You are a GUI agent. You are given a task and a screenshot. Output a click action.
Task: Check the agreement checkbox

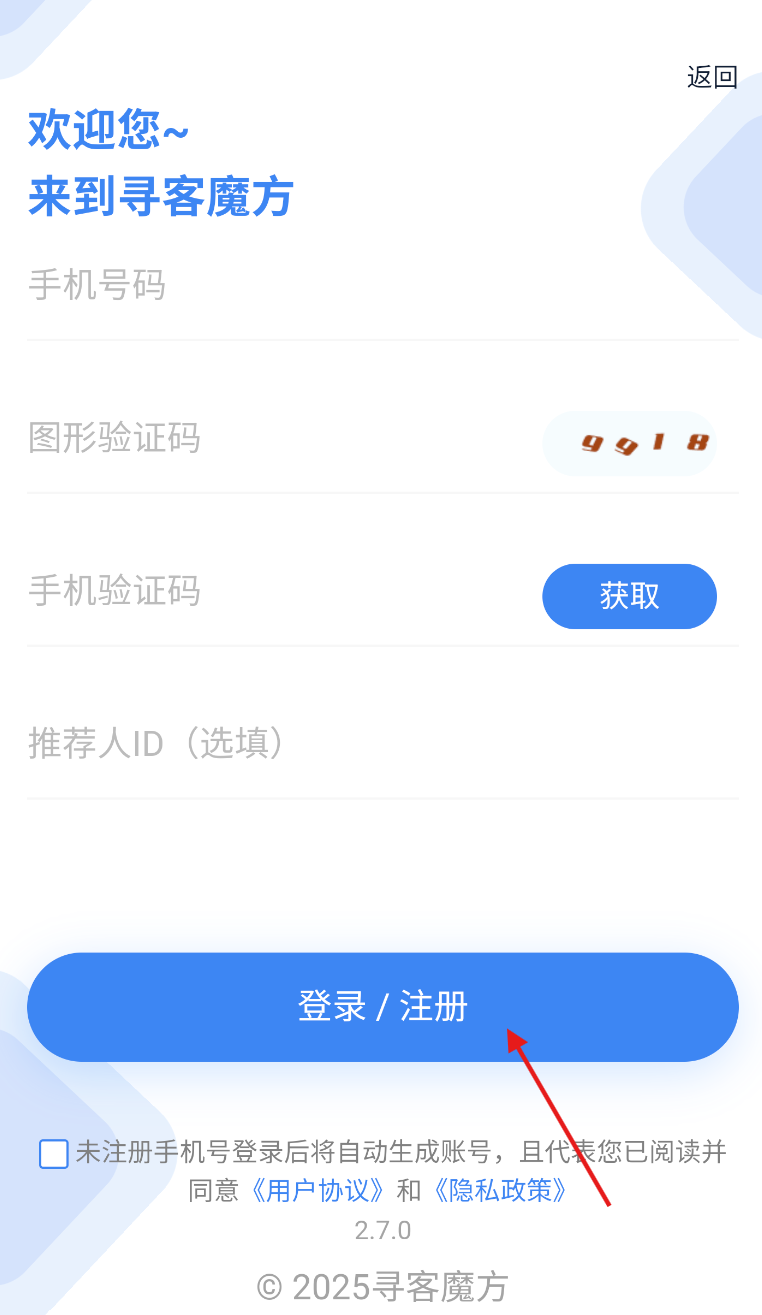[54, 1153]
